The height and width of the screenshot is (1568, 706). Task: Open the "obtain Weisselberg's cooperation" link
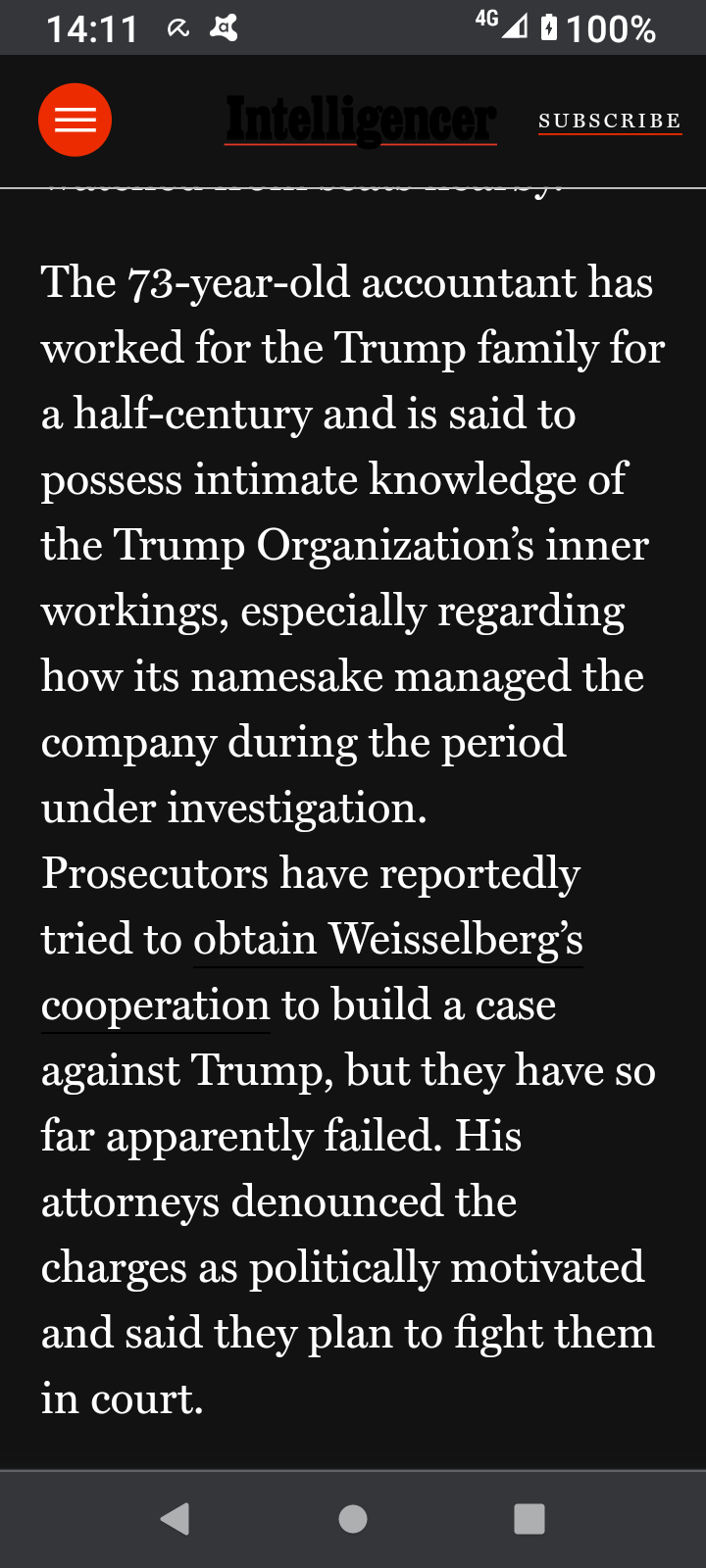(x=388, y=940)
